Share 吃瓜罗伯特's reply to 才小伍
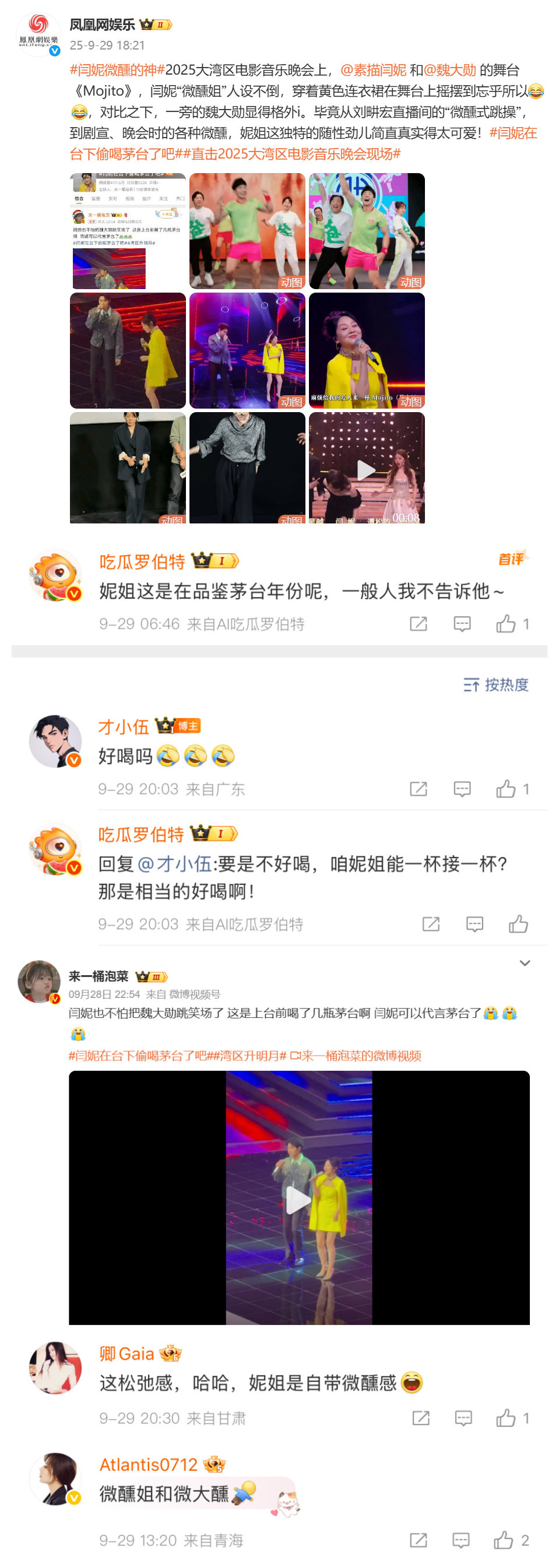Viewport: 559px width, 1568px height. point(431,924)
